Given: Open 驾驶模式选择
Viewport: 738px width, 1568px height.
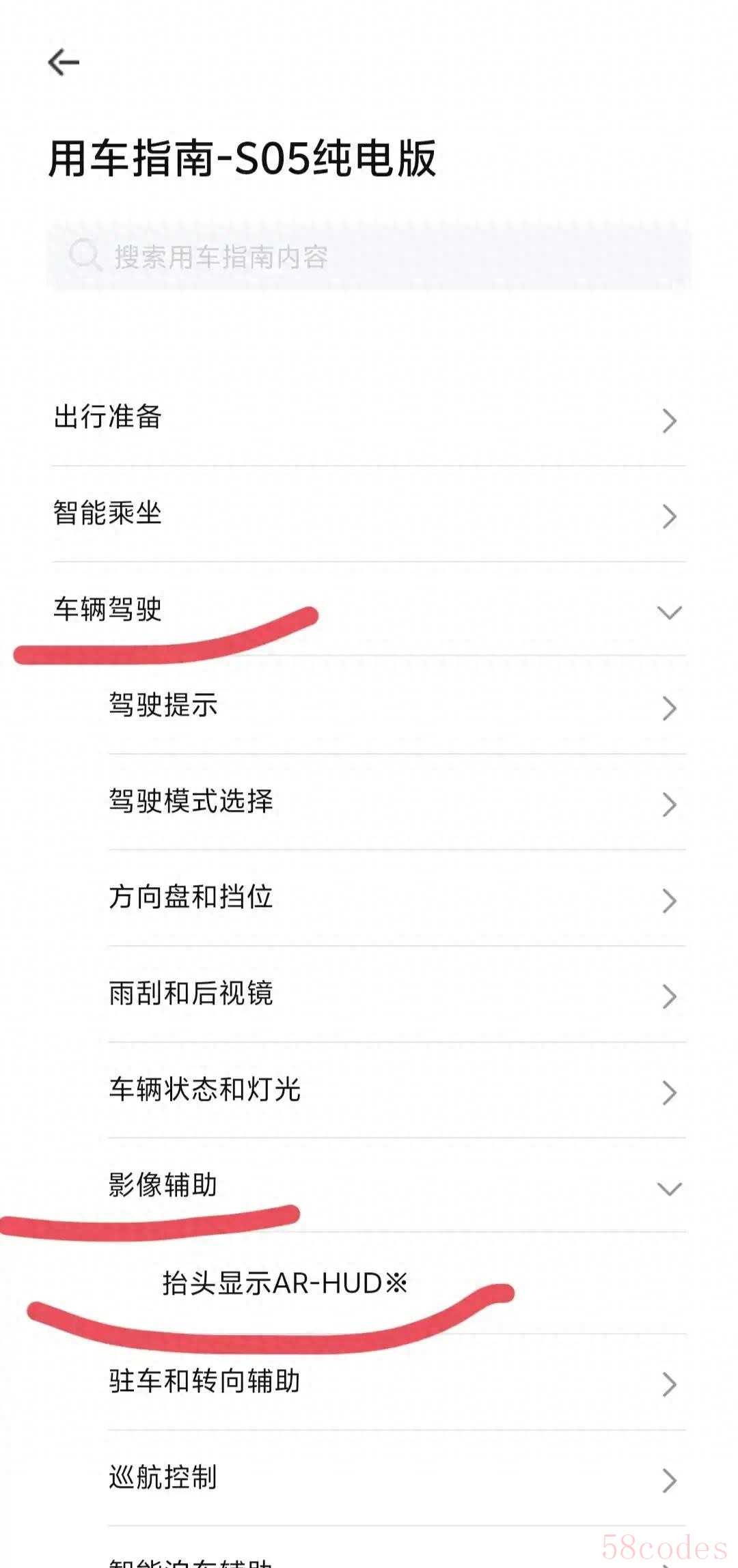Looking at the screenshot, I should [x=397, y=802].
